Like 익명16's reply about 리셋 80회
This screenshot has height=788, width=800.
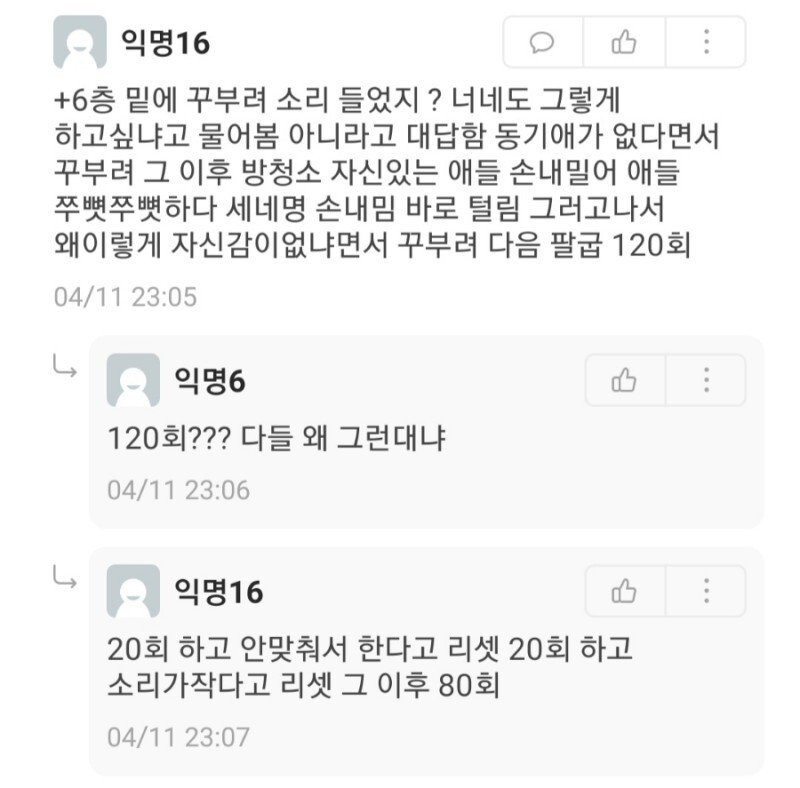tap(624, 591)
